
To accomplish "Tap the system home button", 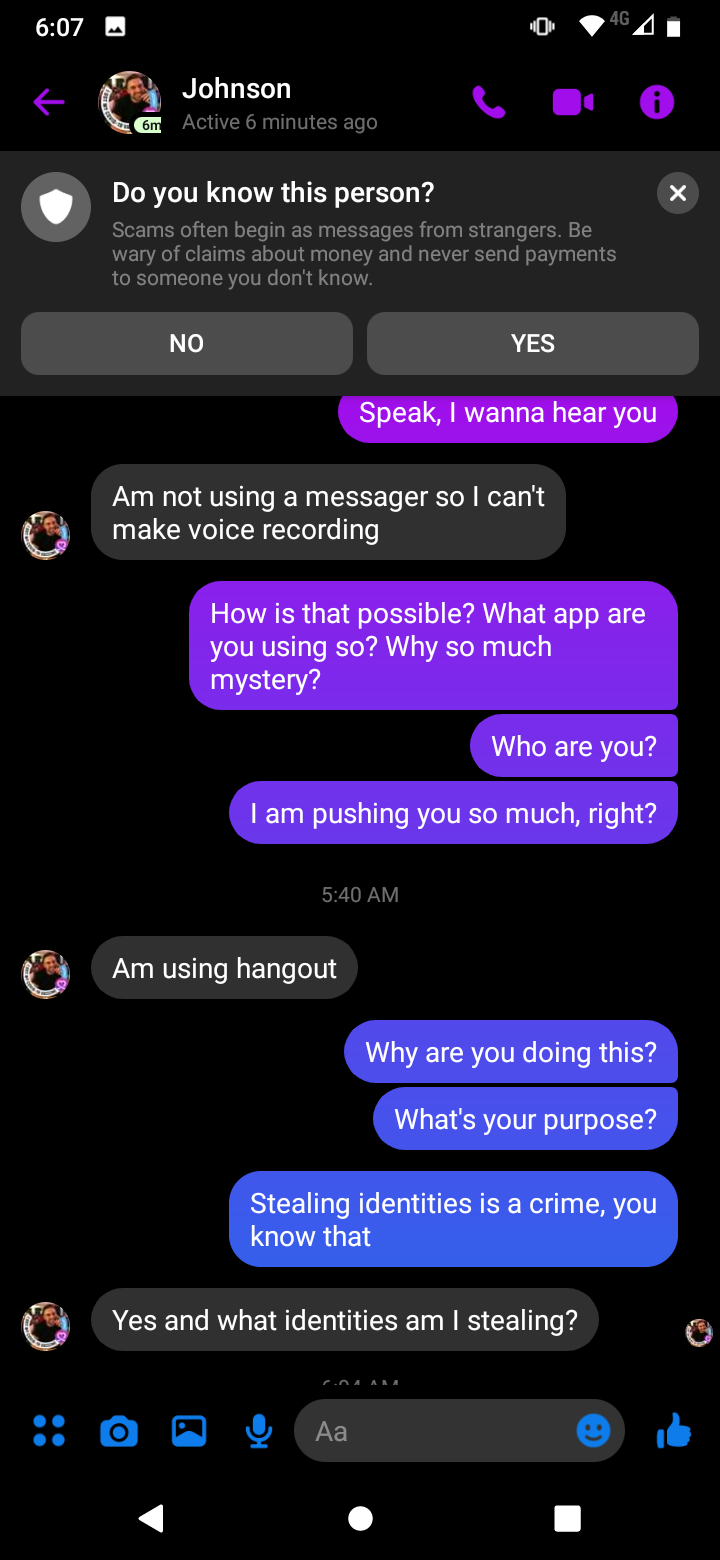I will coord(360,1518).
